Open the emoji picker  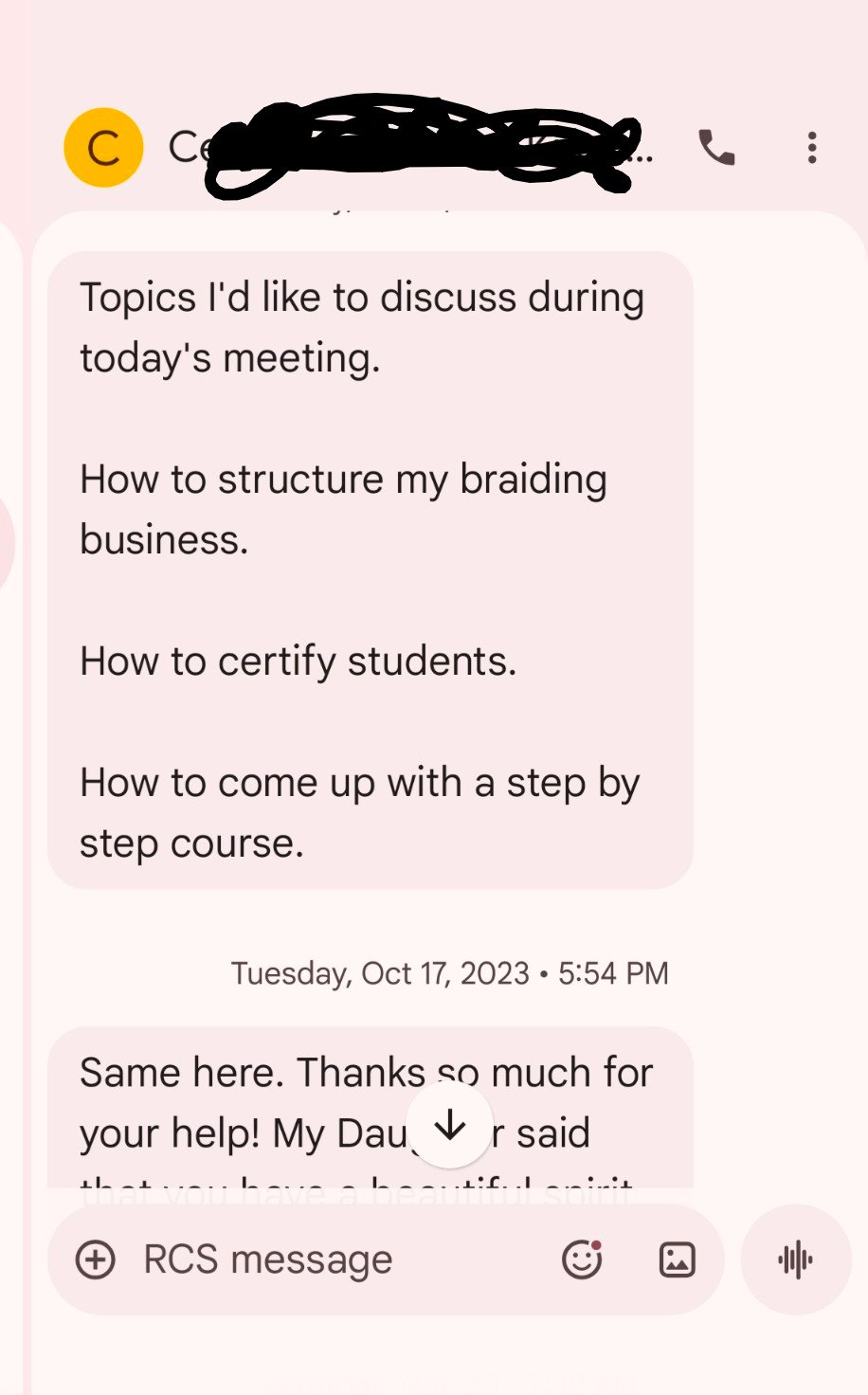tap(582, 1259)
